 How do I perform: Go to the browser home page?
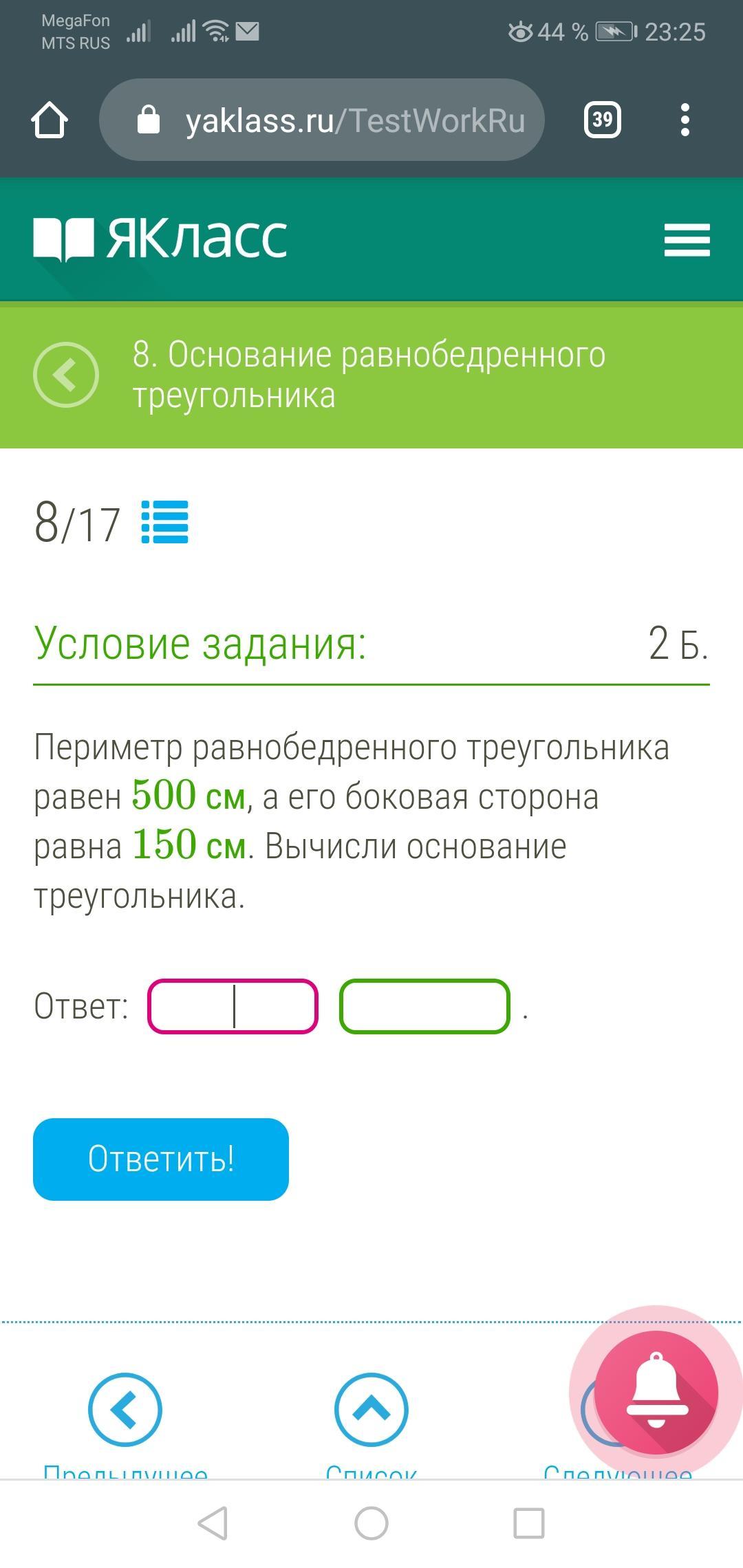50,120
